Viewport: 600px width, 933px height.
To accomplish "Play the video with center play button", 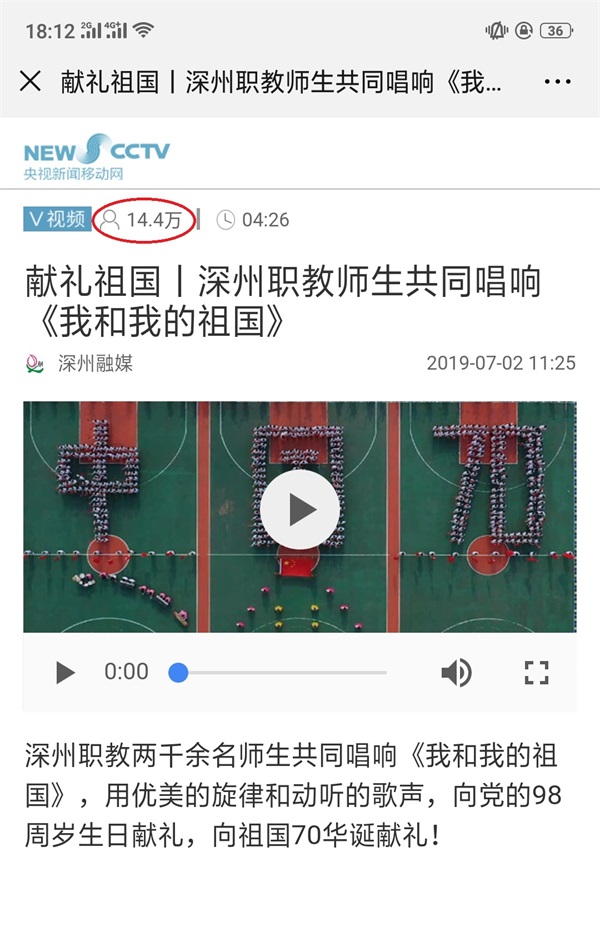I will click(x=300, y=510).
